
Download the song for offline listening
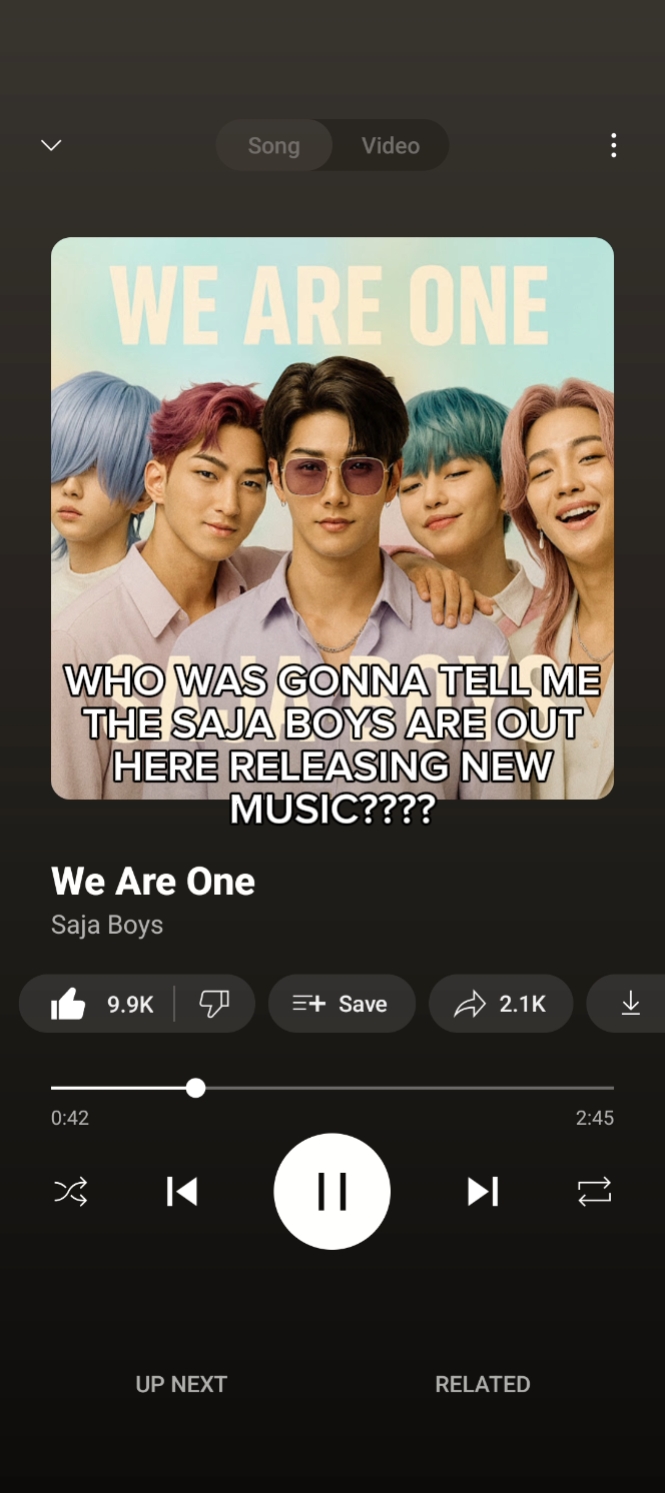[x=630, y=1004]
